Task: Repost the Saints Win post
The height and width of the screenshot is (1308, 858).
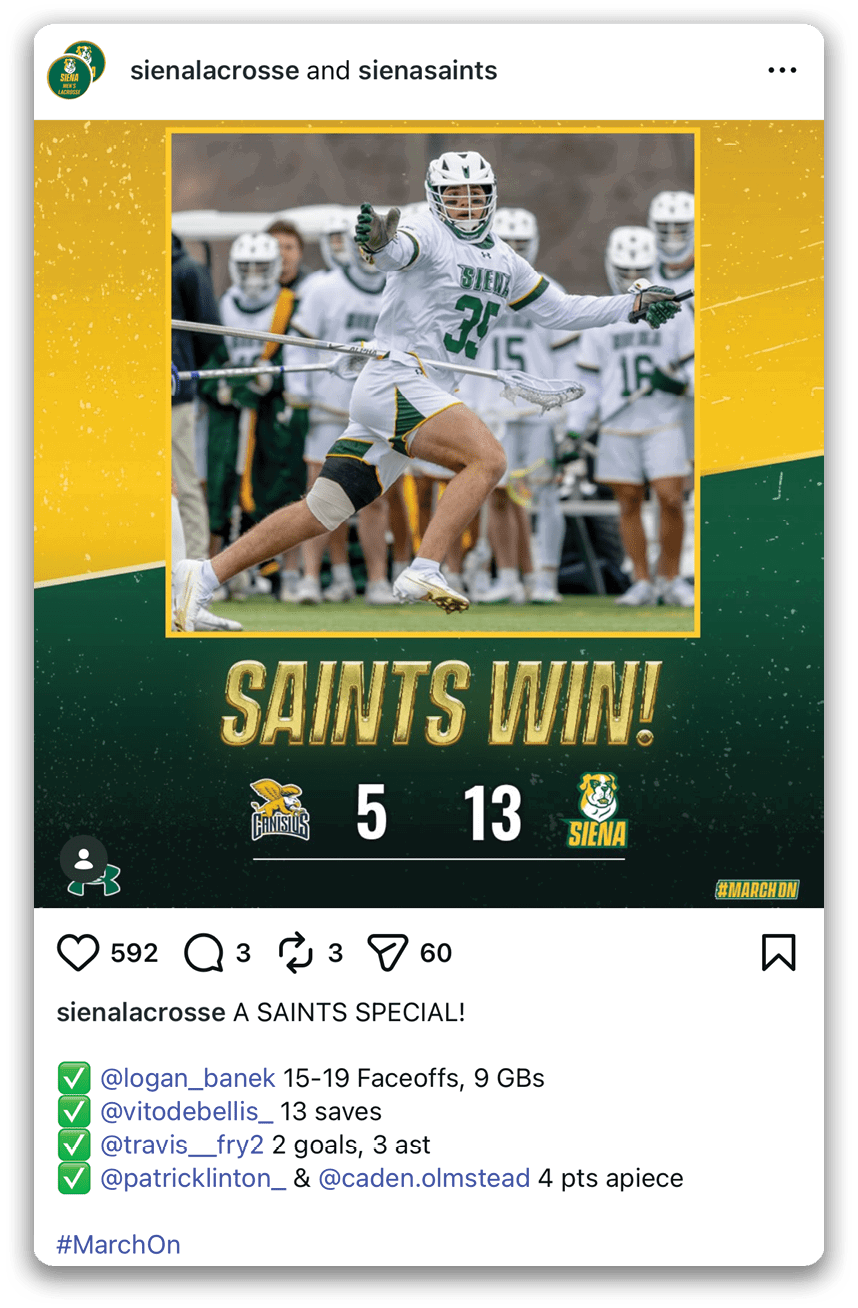Action: [x=296, y=953]
